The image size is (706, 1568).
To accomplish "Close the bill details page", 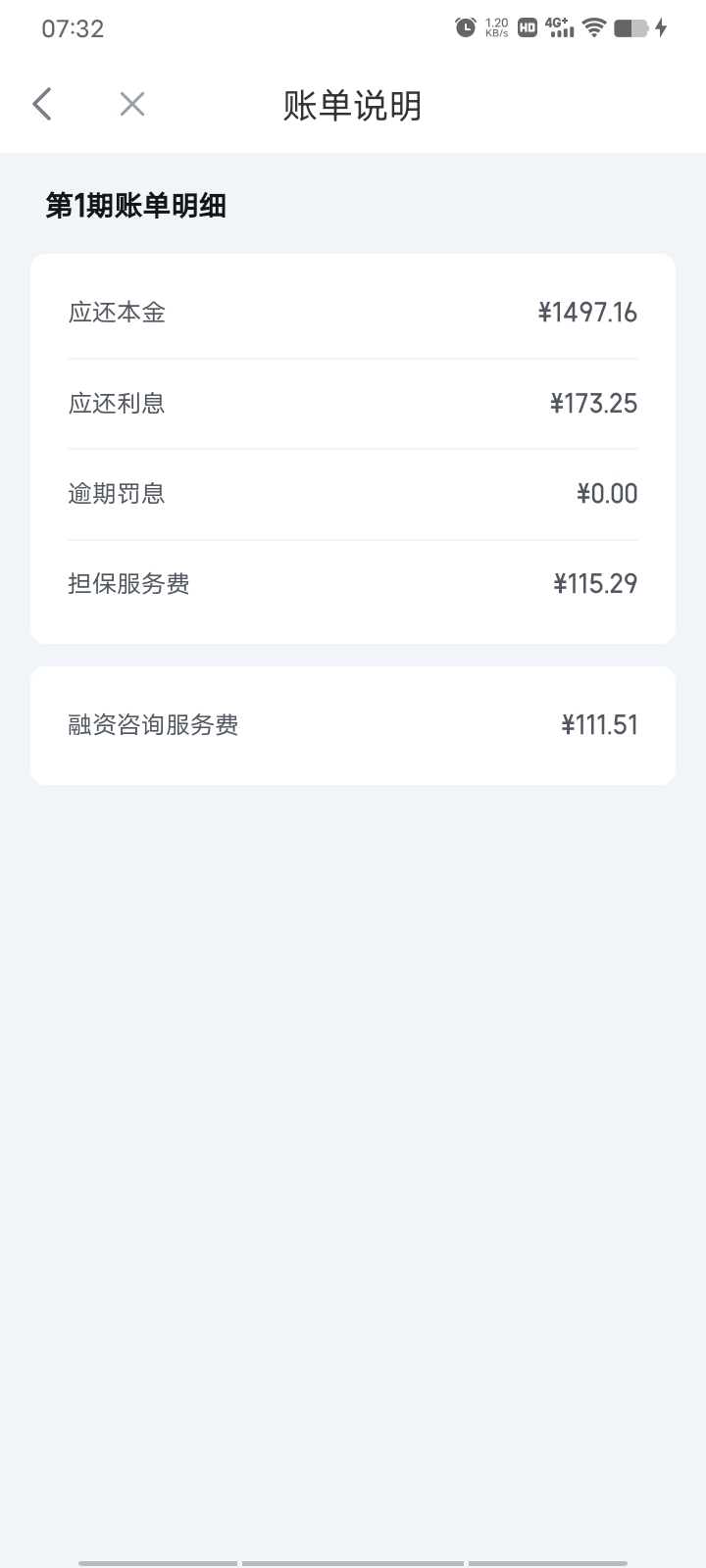I will pyautogui.click(x=132, y=104).
